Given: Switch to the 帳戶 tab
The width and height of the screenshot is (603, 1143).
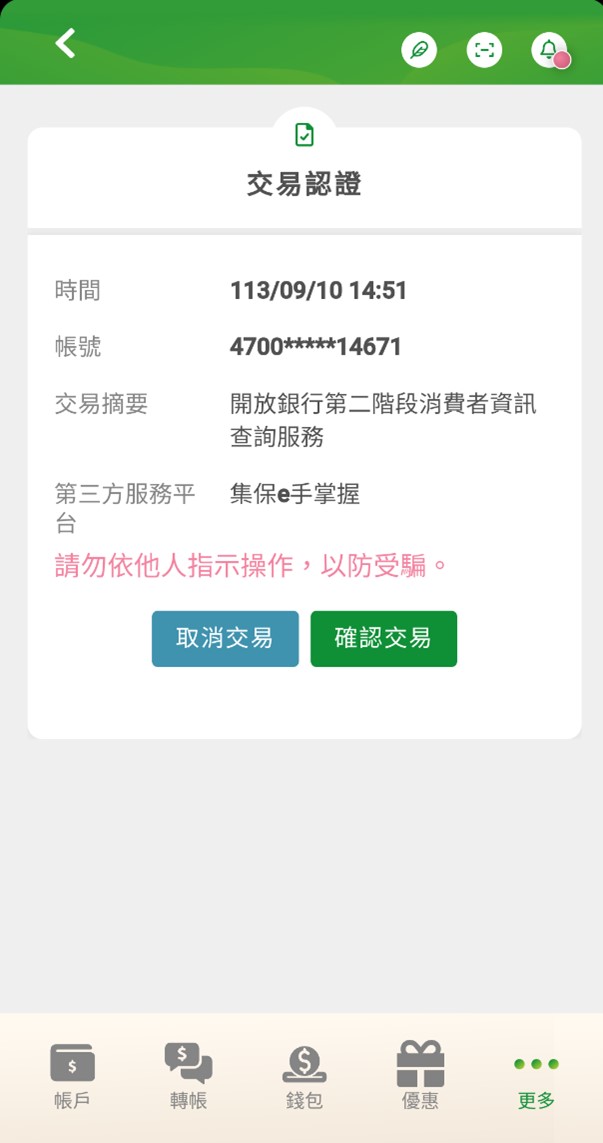Looking at the screenshot, I should 72,1077.
